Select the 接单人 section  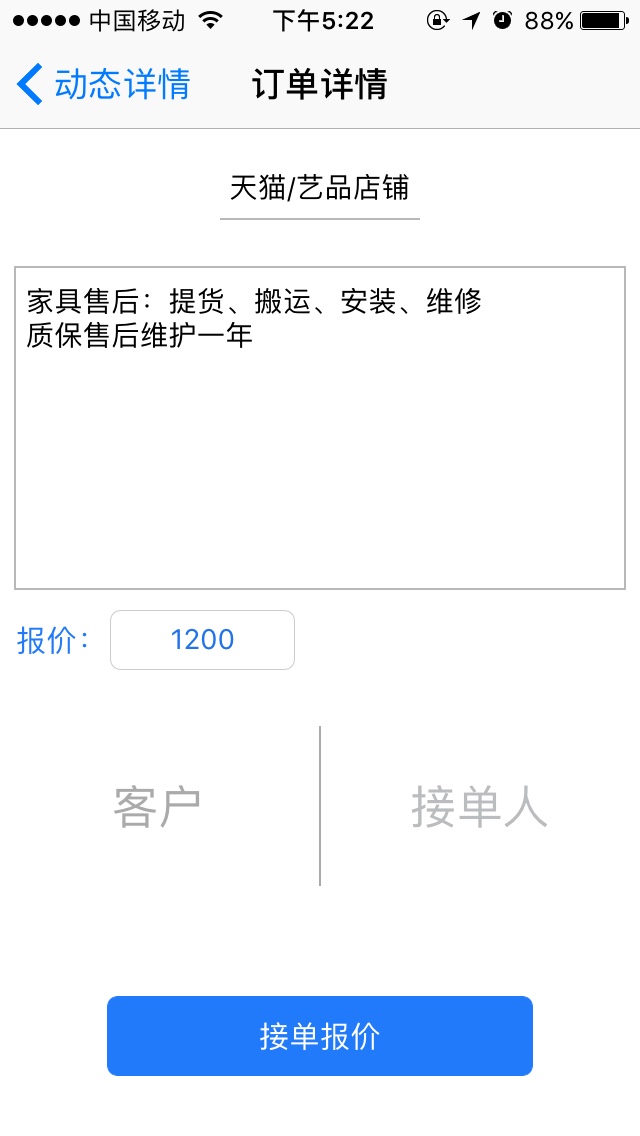click(x=479, y=807)
